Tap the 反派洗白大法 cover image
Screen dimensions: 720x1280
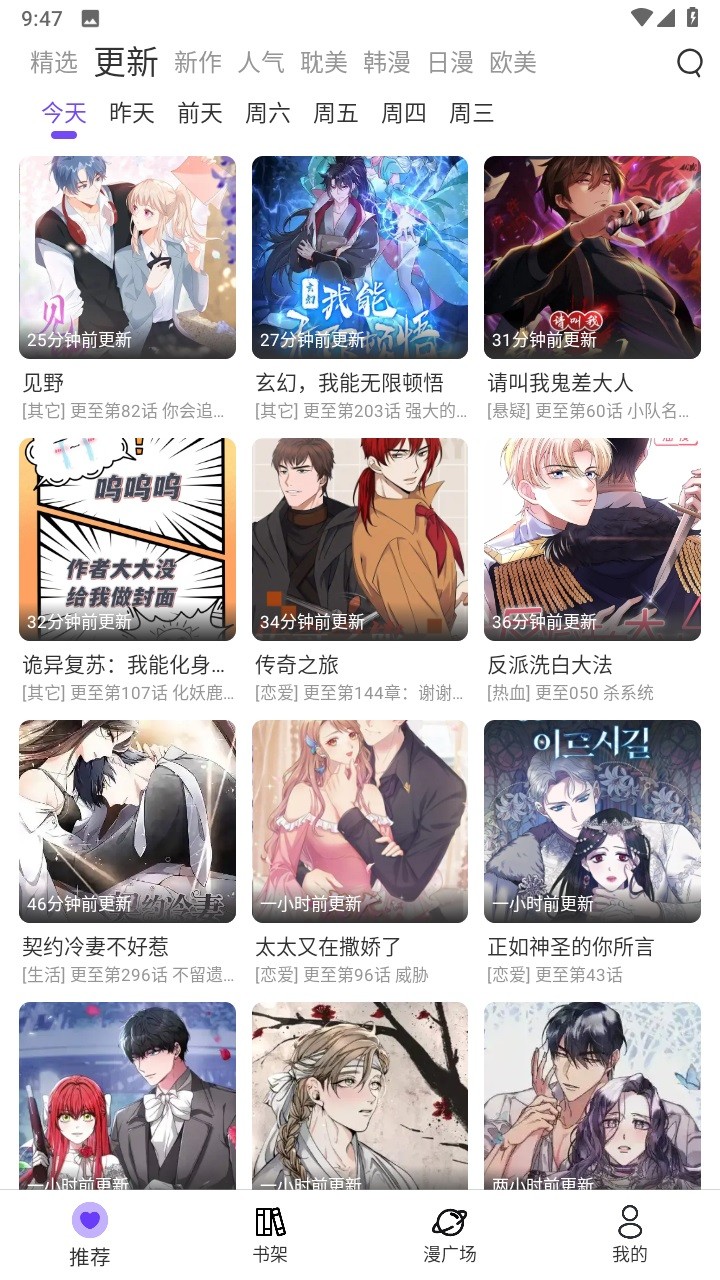[x=592, y=538]
